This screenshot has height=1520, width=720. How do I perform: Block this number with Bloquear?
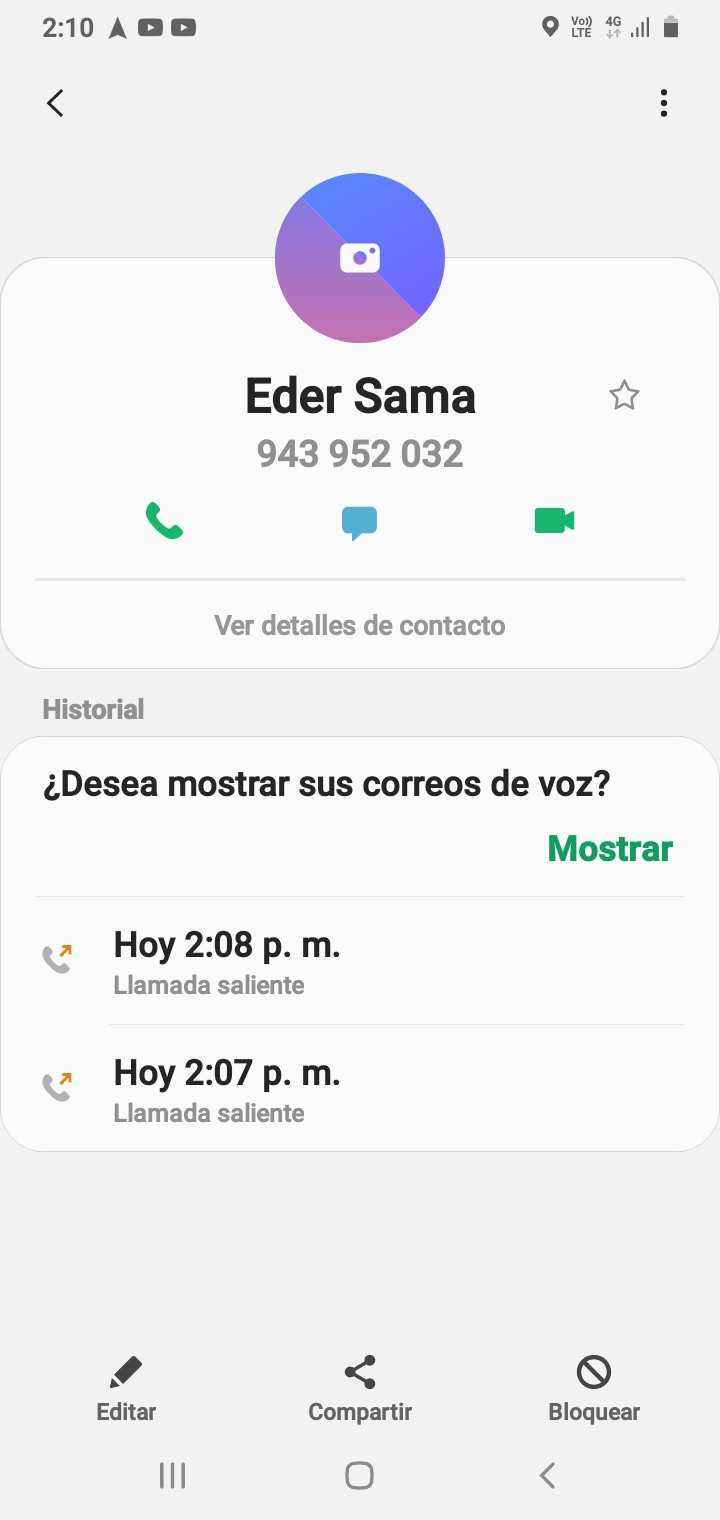tap(594, 1389)
